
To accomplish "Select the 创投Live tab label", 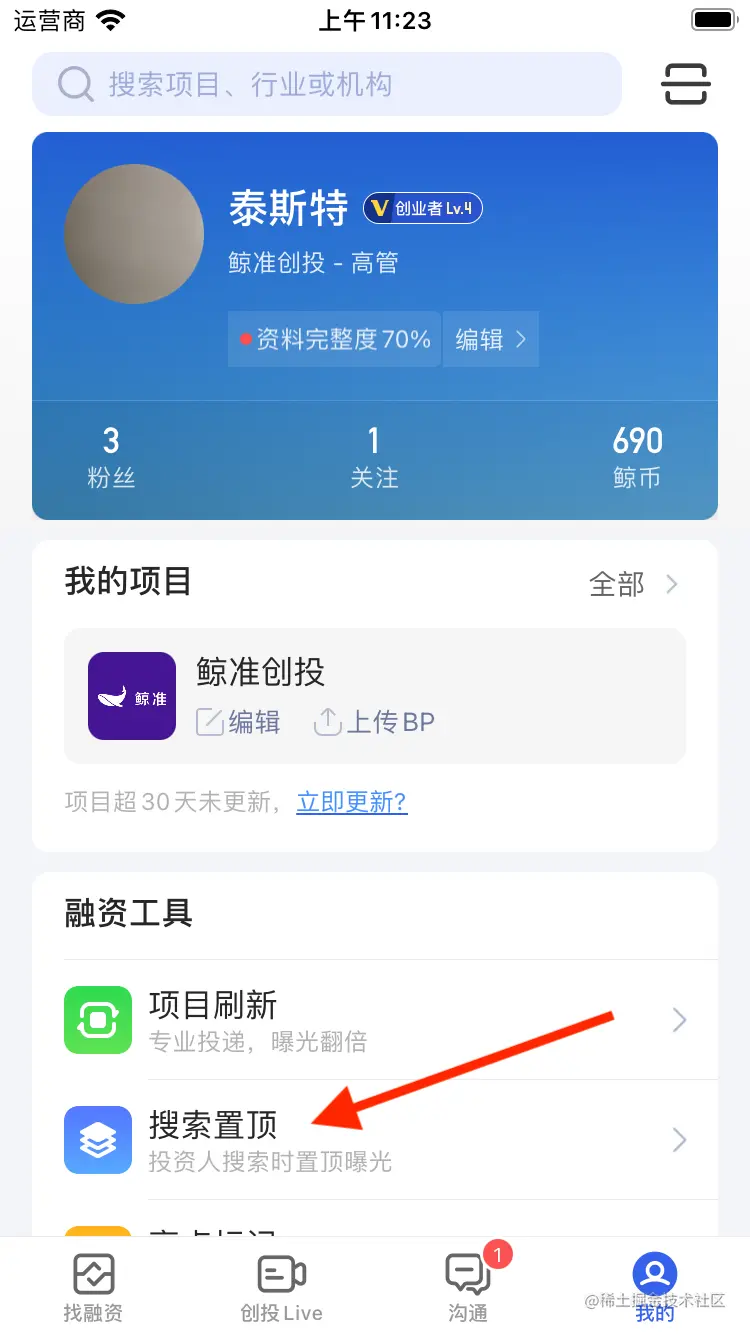I will pos(281,1313).
